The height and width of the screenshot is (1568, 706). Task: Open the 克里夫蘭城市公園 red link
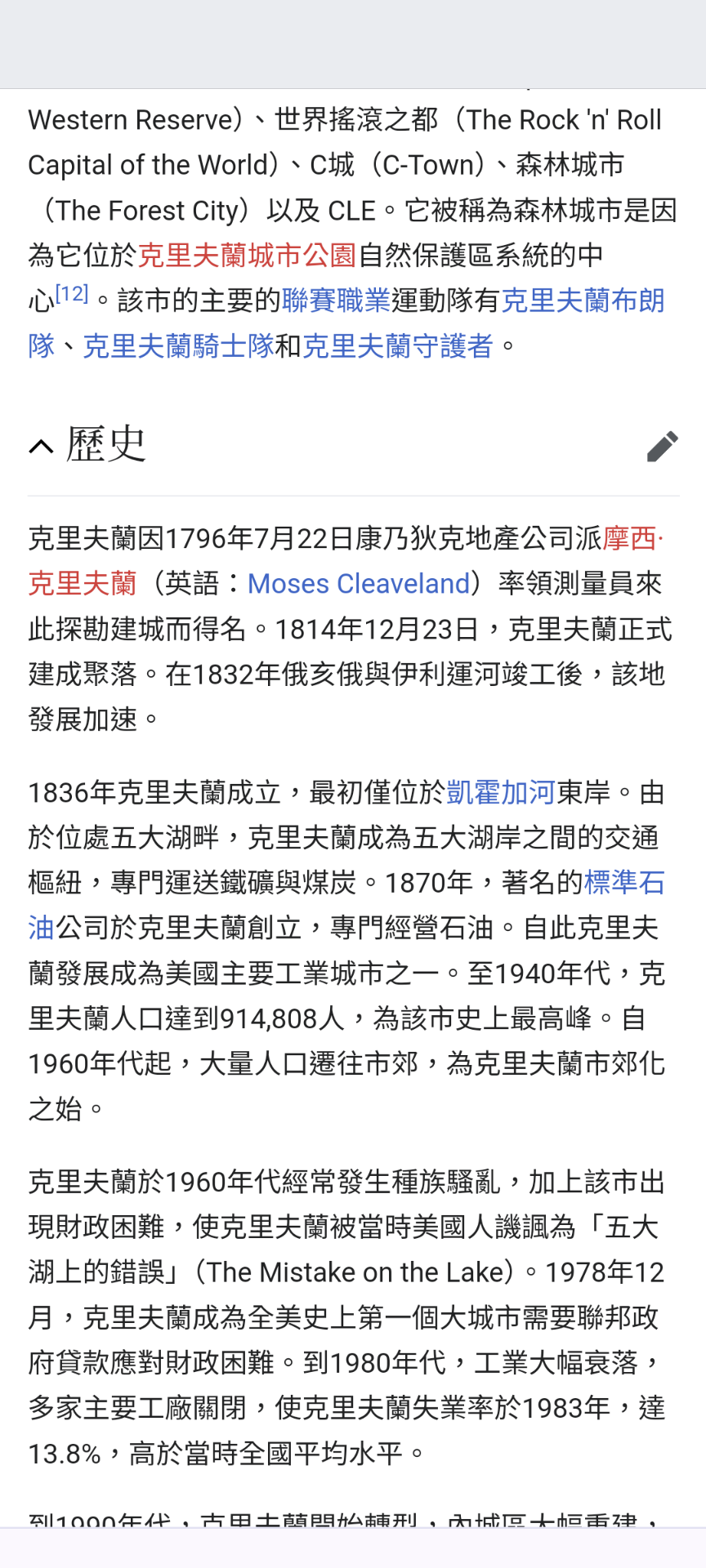point(247,256)
